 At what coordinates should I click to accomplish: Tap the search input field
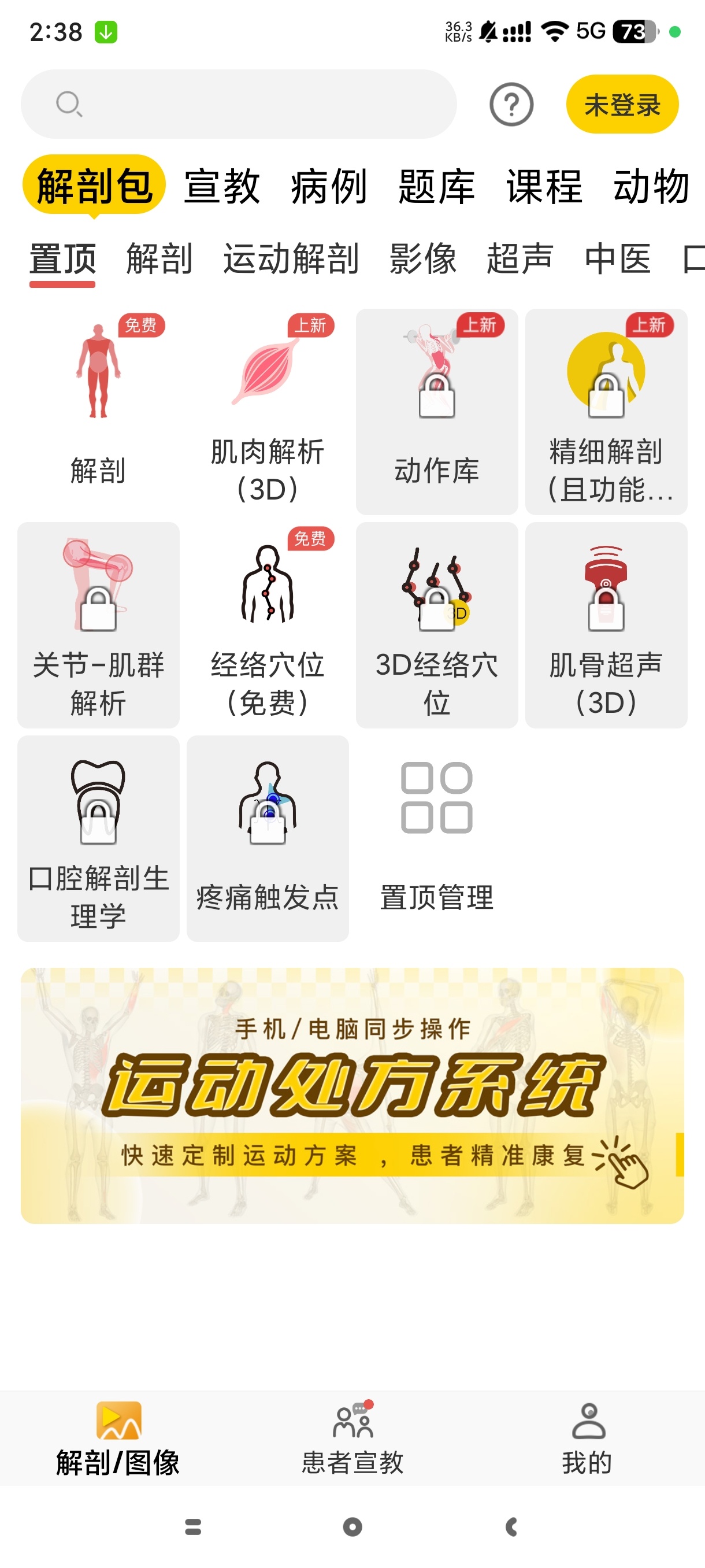coord(239,103)
